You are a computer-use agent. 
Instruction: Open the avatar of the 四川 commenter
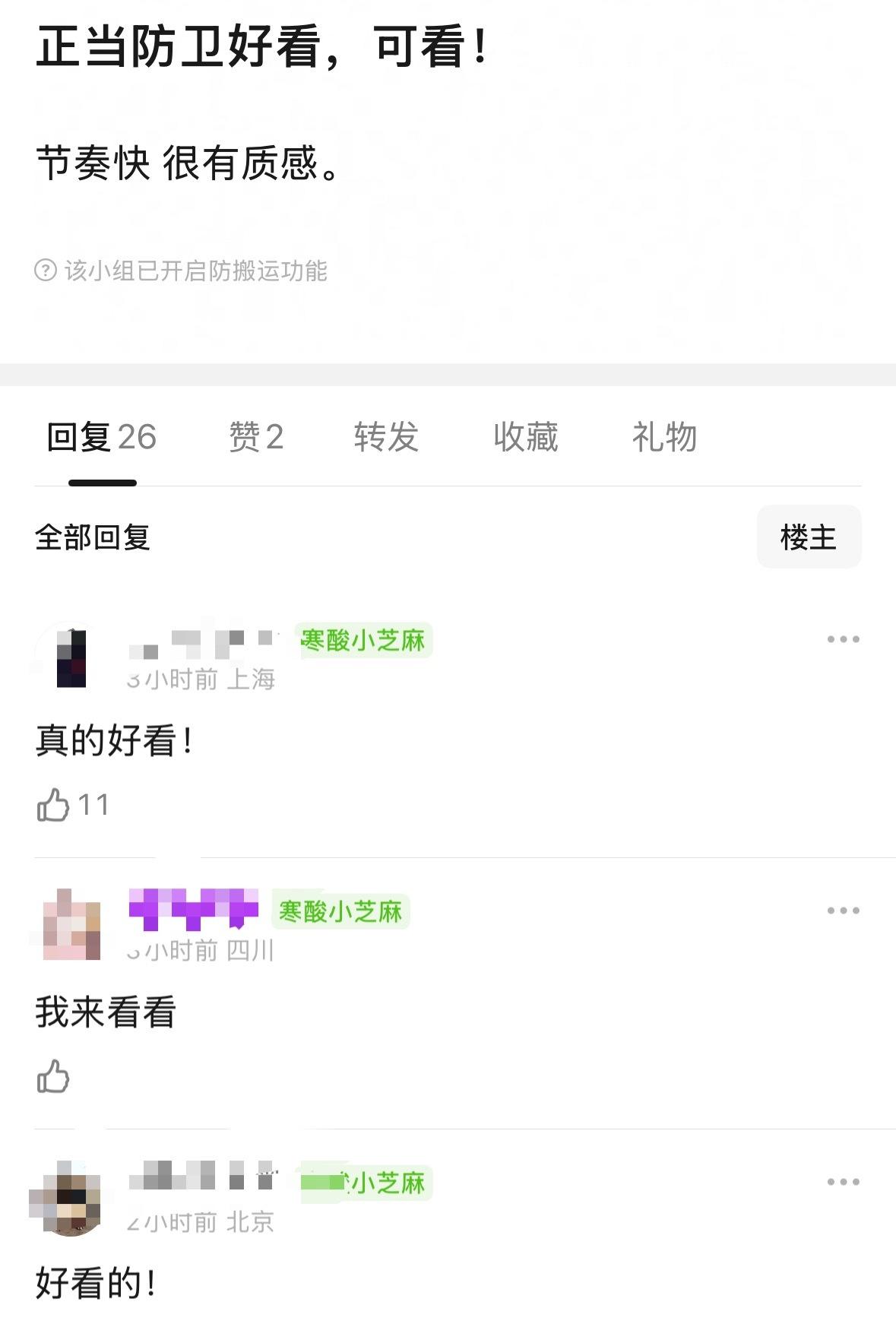[x=71, y=926]
